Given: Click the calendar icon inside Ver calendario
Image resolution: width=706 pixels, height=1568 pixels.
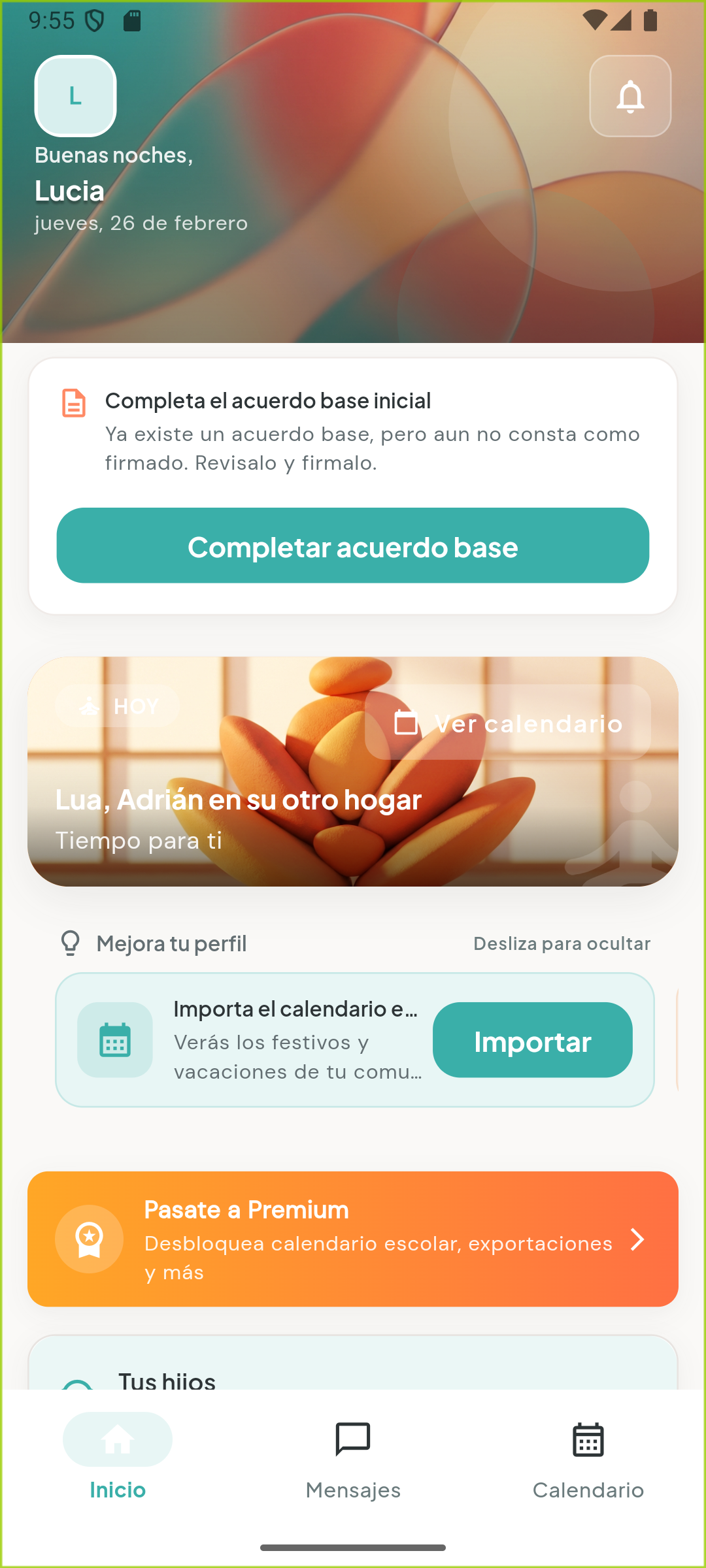Looking at the screenshot, I should click(406, 724).
